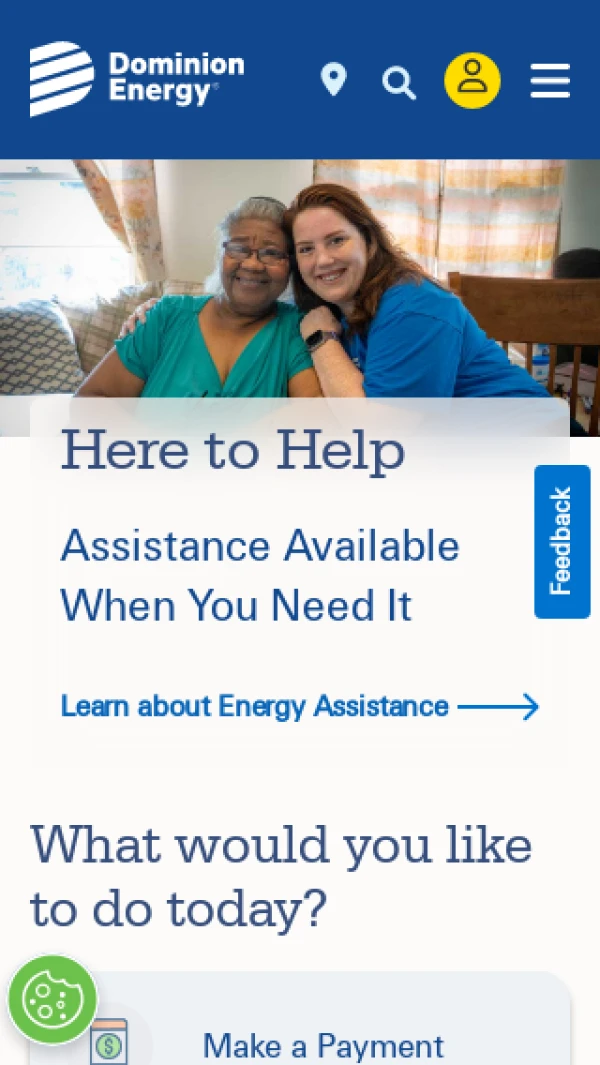This screenshot has height=1065, width=600.
Task: Tap the Feedback side tab
Action: [x=562, y=541]
